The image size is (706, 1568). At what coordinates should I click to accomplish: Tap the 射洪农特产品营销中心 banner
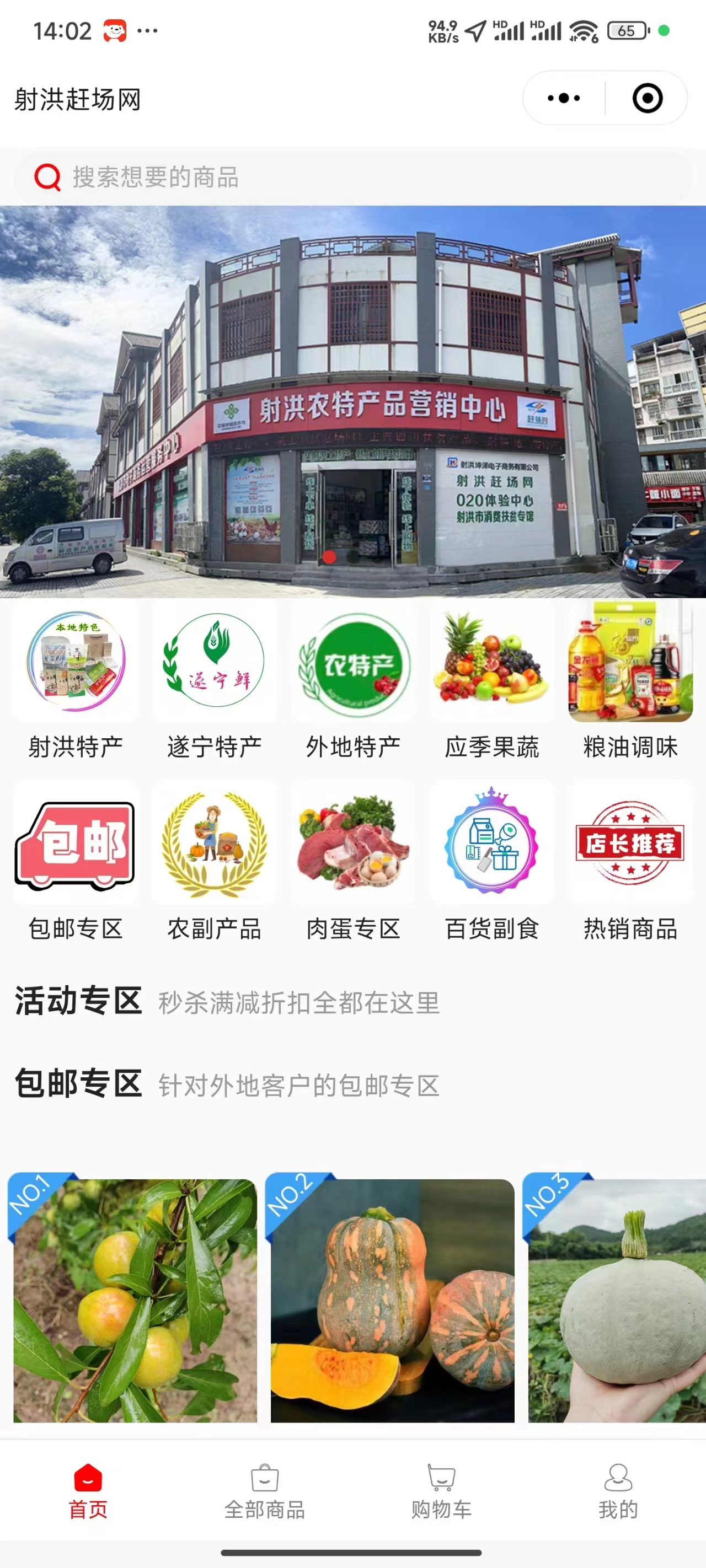click(x=354, y=402)
